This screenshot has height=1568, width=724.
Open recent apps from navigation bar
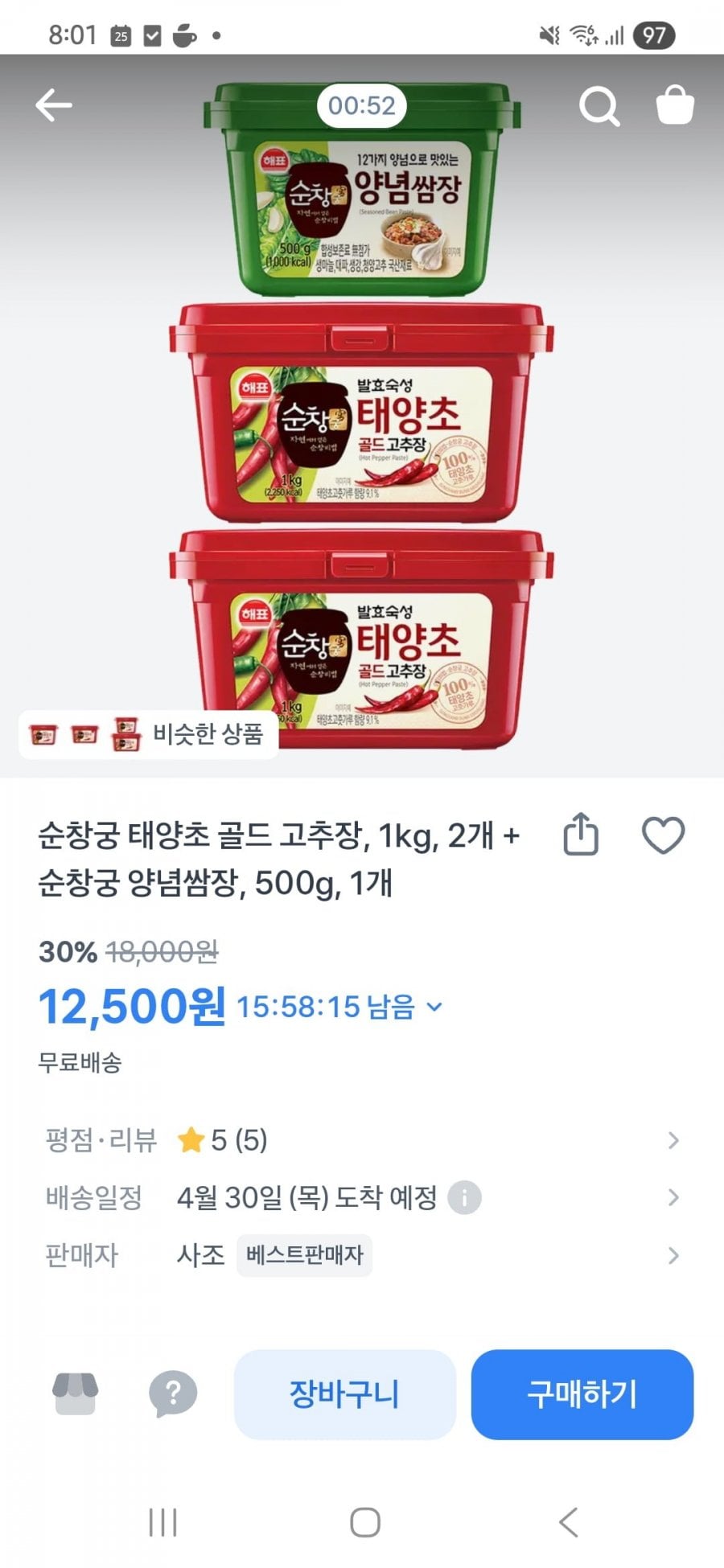[162, 1522]
